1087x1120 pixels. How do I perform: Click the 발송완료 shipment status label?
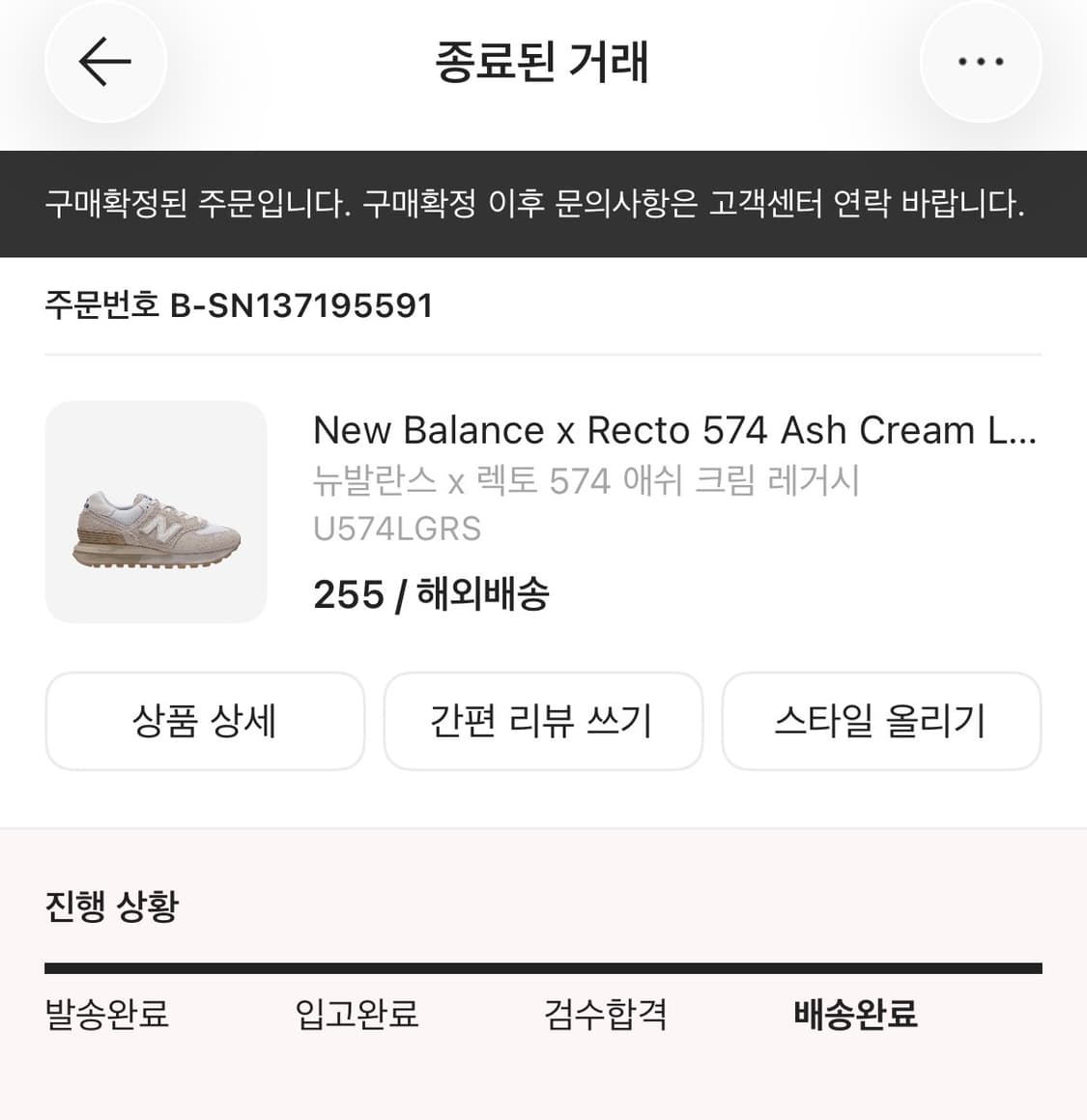105,1016
